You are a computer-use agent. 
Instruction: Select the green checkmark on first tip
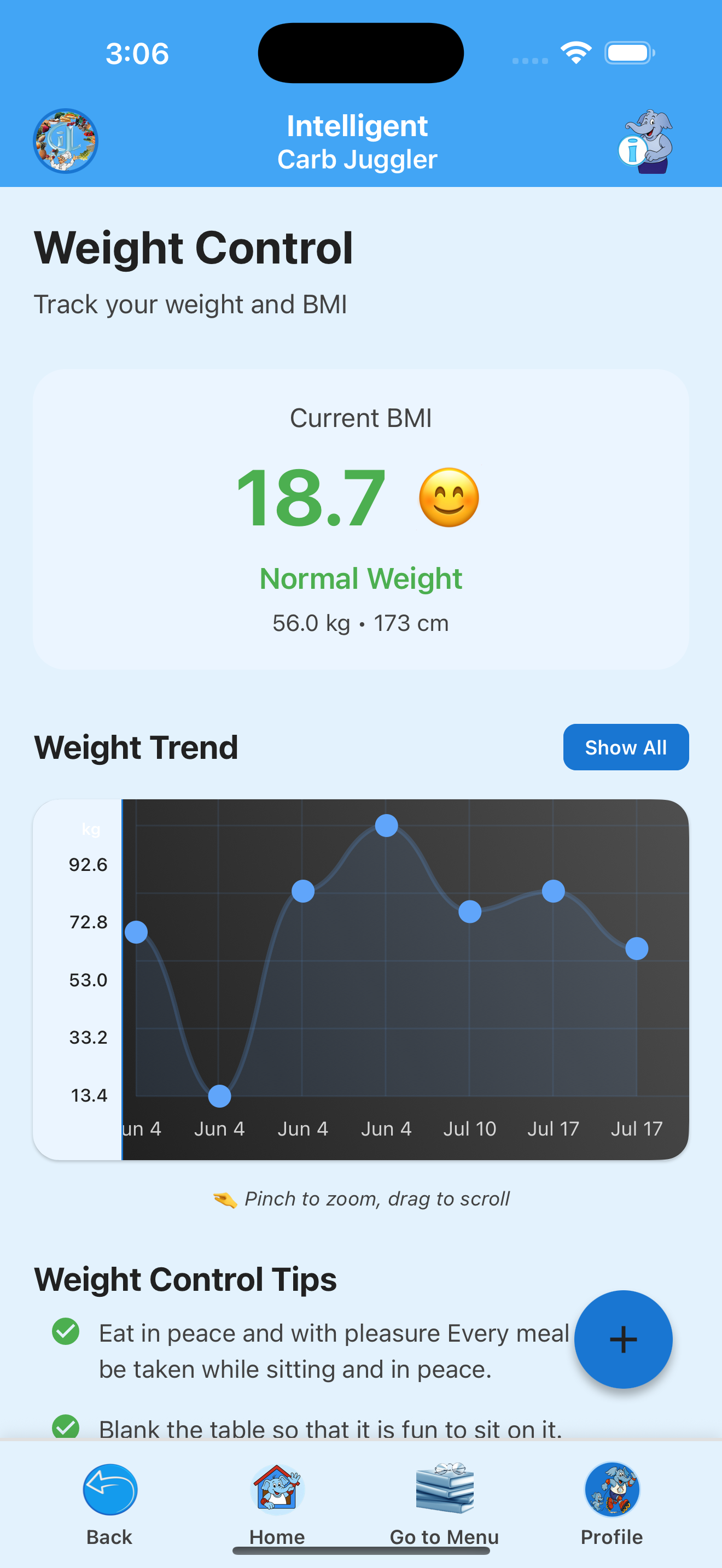tap(65, 1332)
